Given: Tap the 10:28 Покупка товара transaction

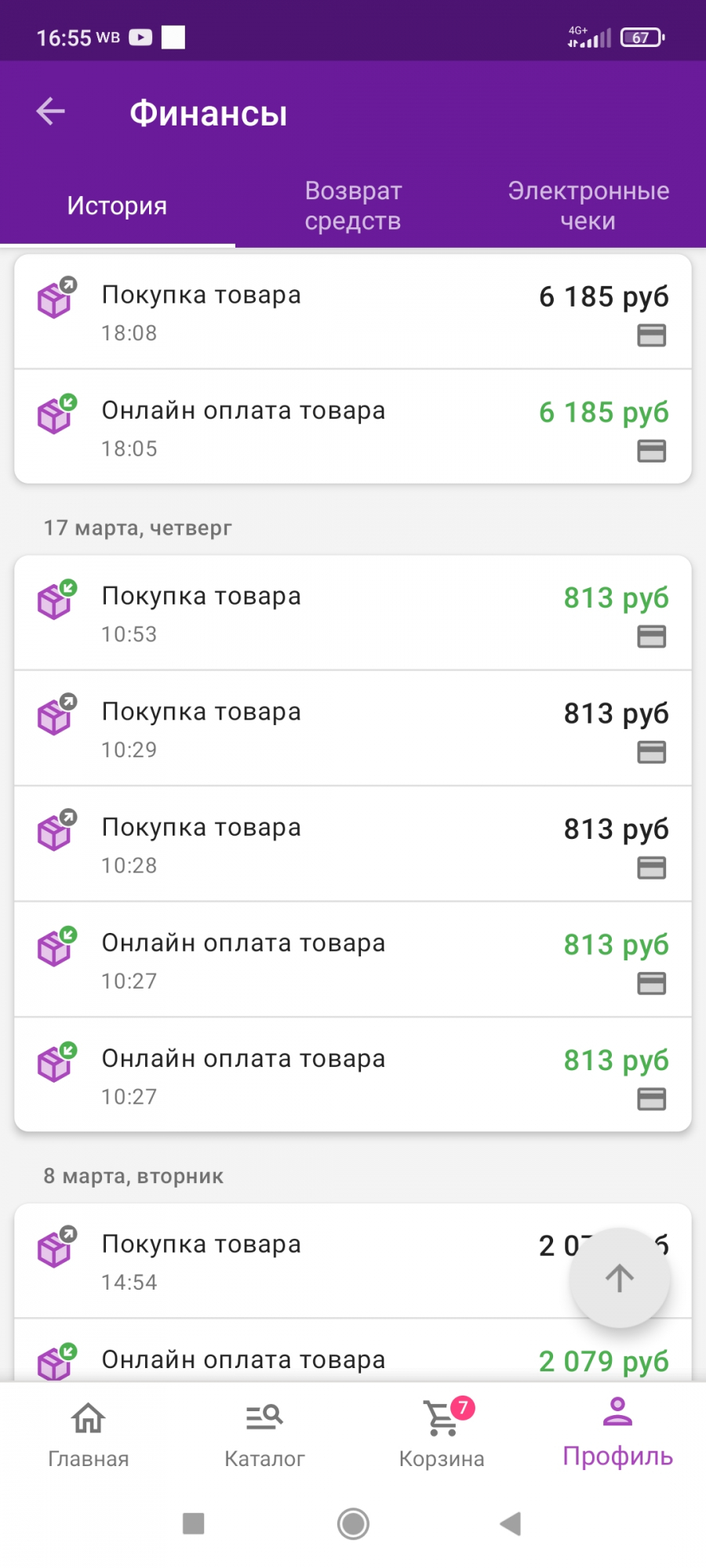Looking at the screenshot, I should 353,844.
